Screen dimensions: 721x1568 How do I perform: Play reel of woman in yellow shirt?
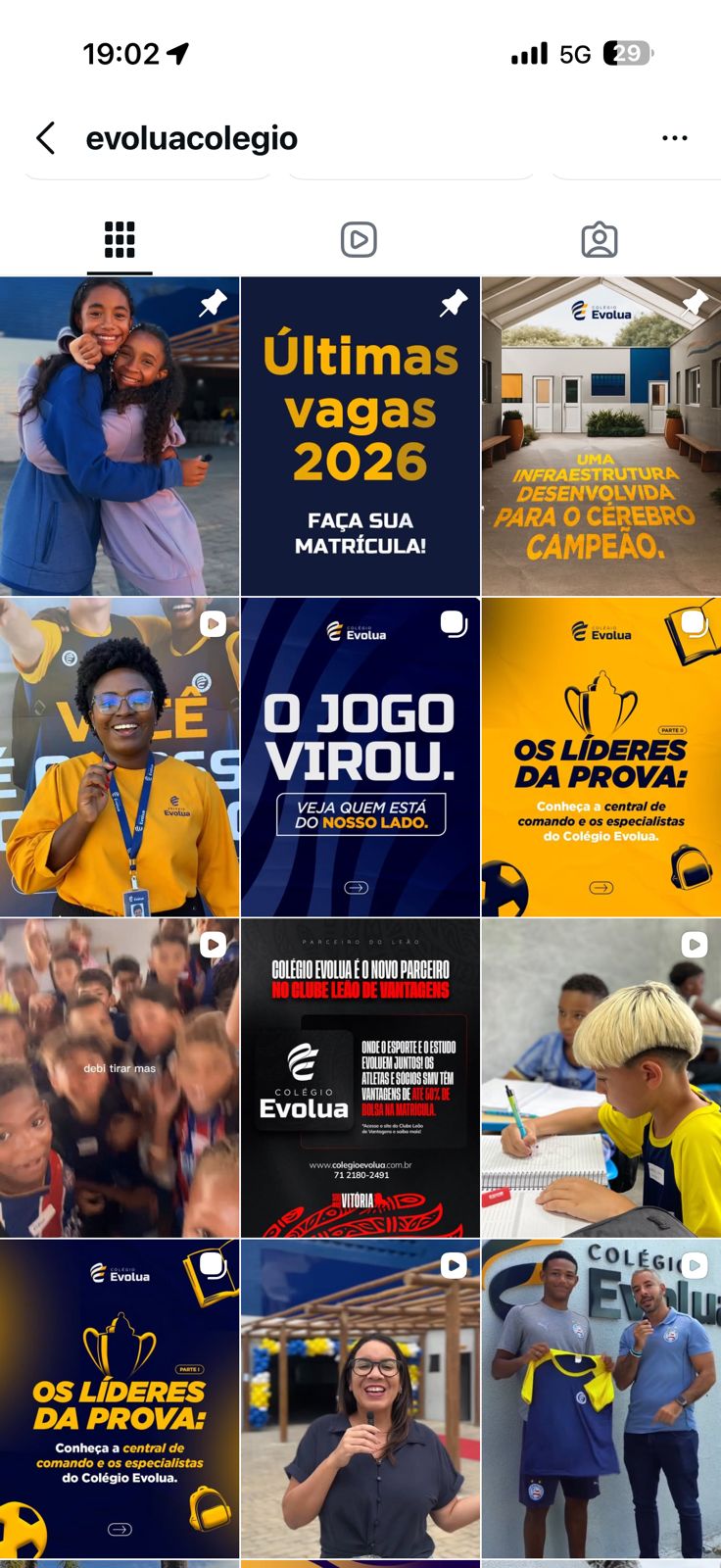(x=120, y=757)
